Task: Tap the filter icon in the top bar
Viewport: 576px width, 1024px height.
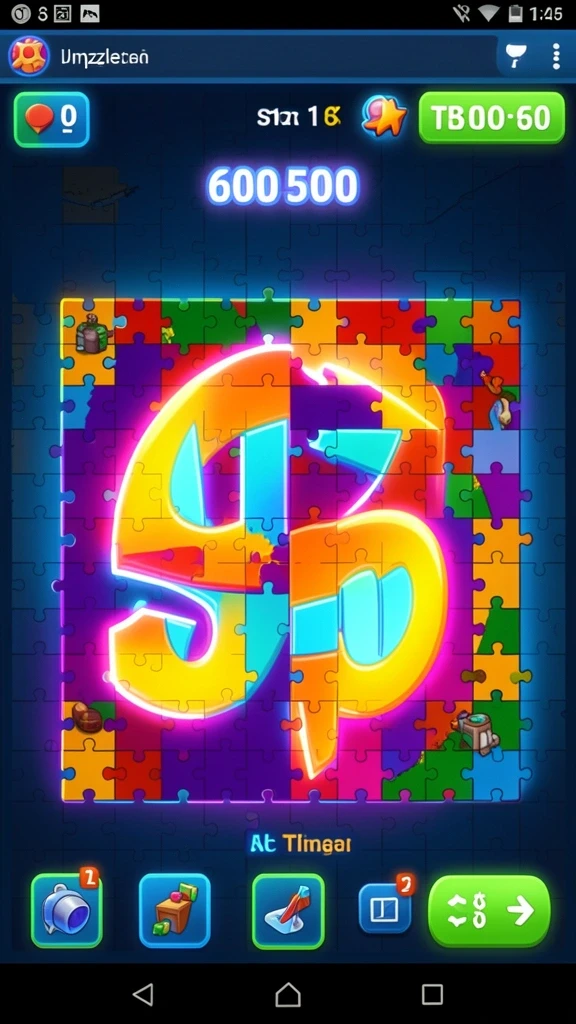Action: point(516,57)
